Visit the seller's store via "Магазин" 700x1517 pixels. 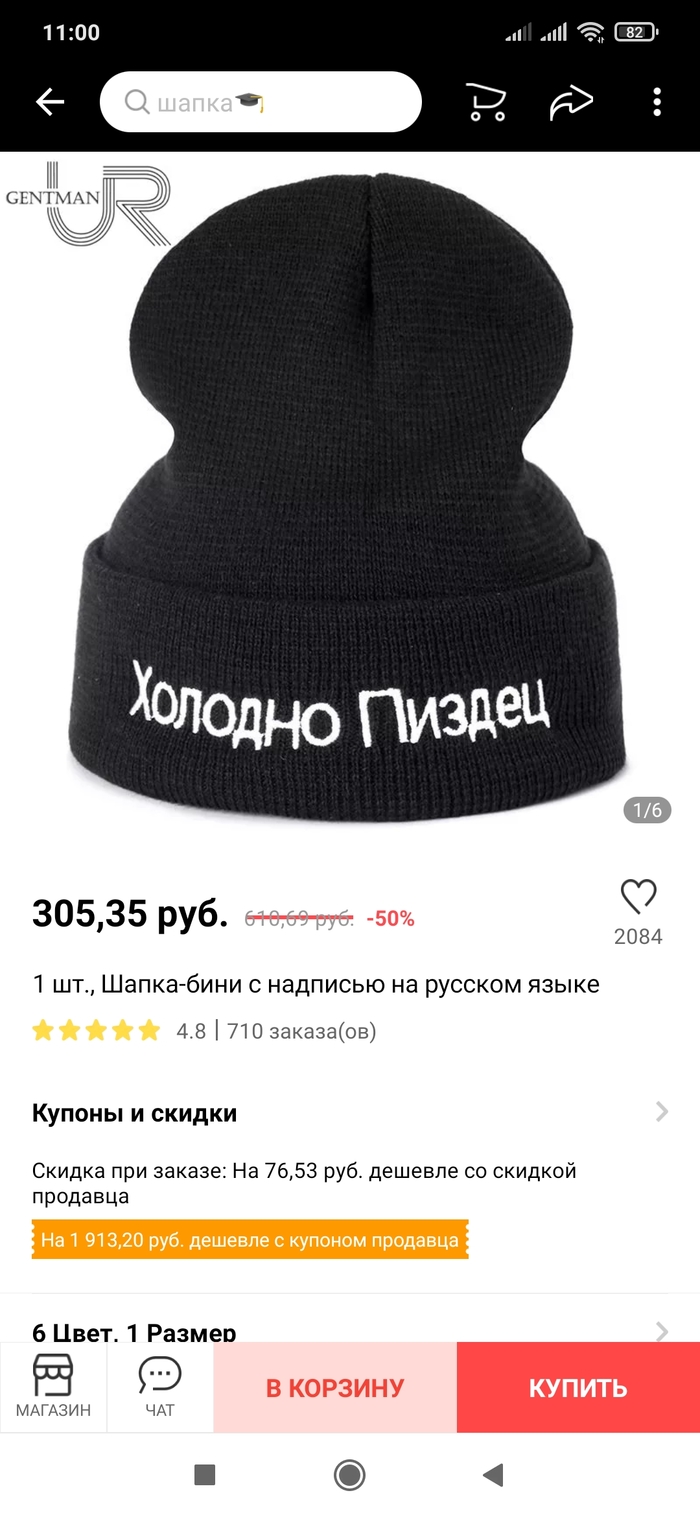[x=53, y=1387]
